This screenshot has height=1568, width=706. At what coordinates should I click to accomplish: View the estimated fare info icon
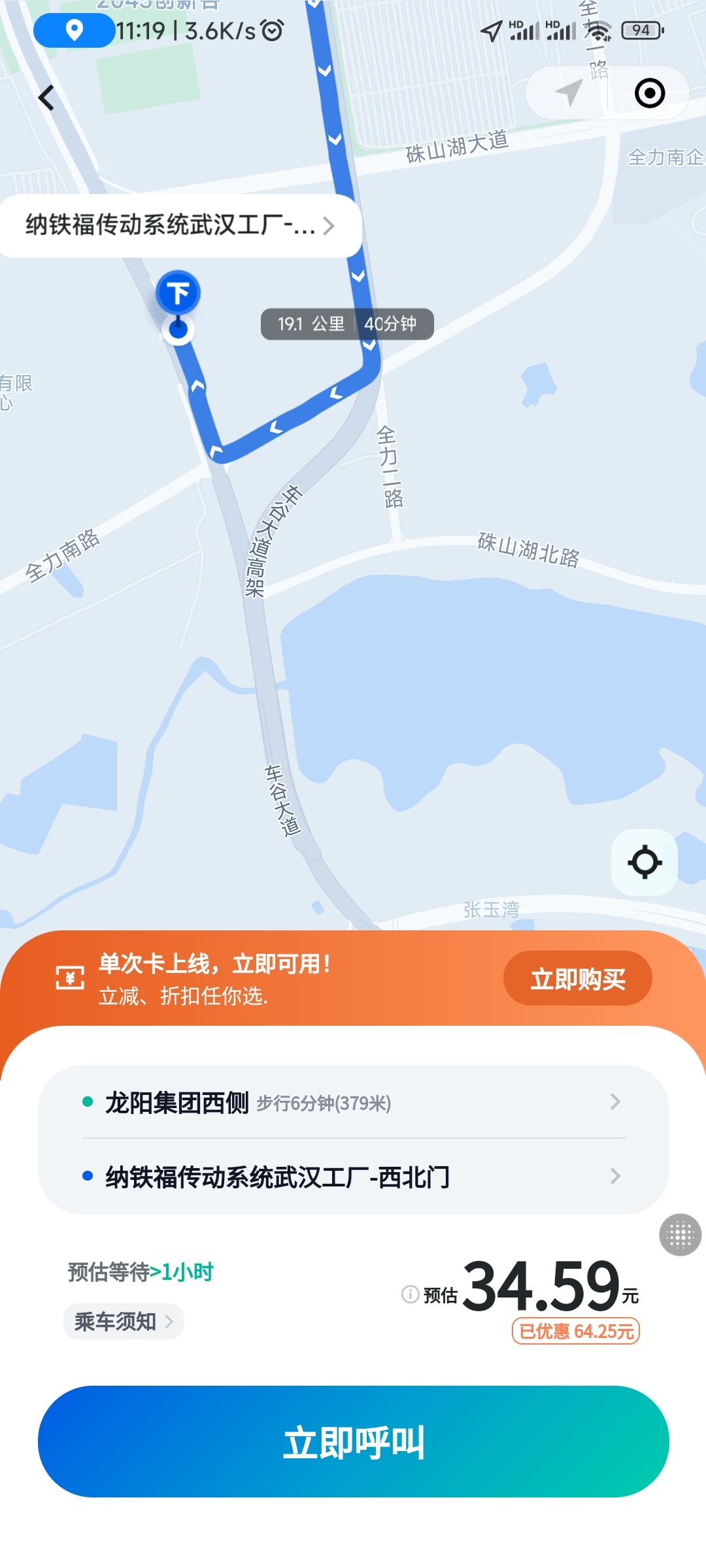coord(410,1294)
